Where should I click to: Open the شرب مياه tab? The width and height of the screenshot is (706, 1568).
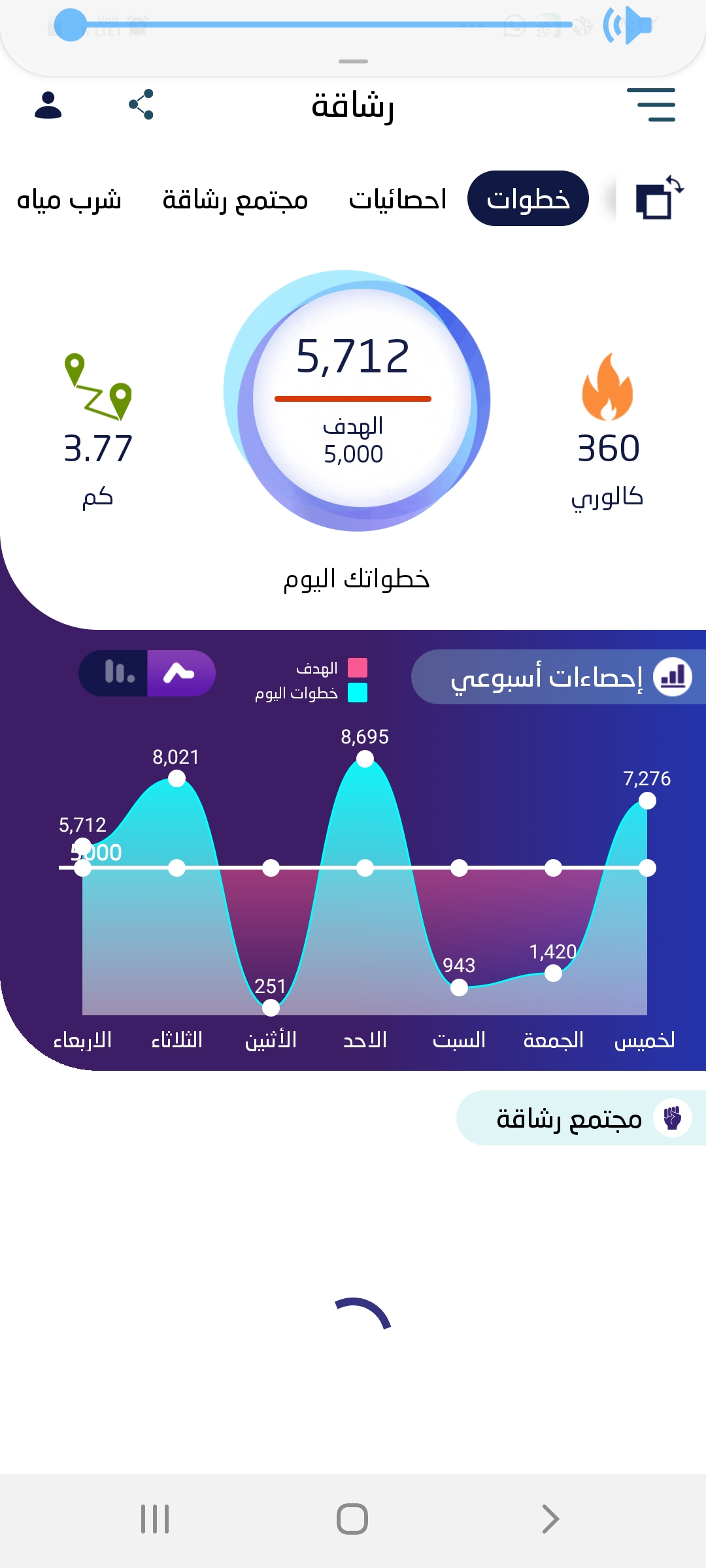pyautogui.click(x=69, y=199)
